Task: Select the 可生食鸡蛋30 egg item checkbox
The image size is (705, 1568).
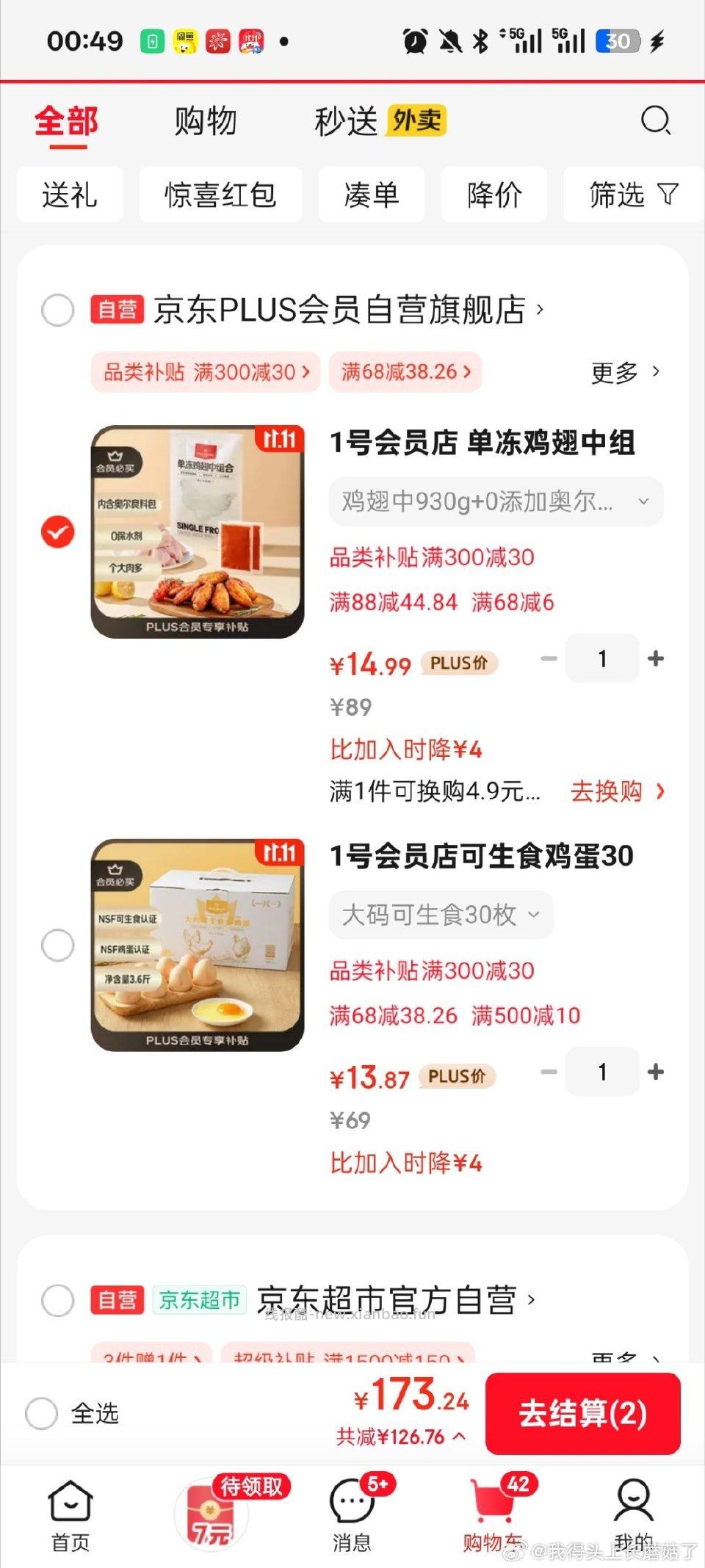Action: [x=56, y=945]
